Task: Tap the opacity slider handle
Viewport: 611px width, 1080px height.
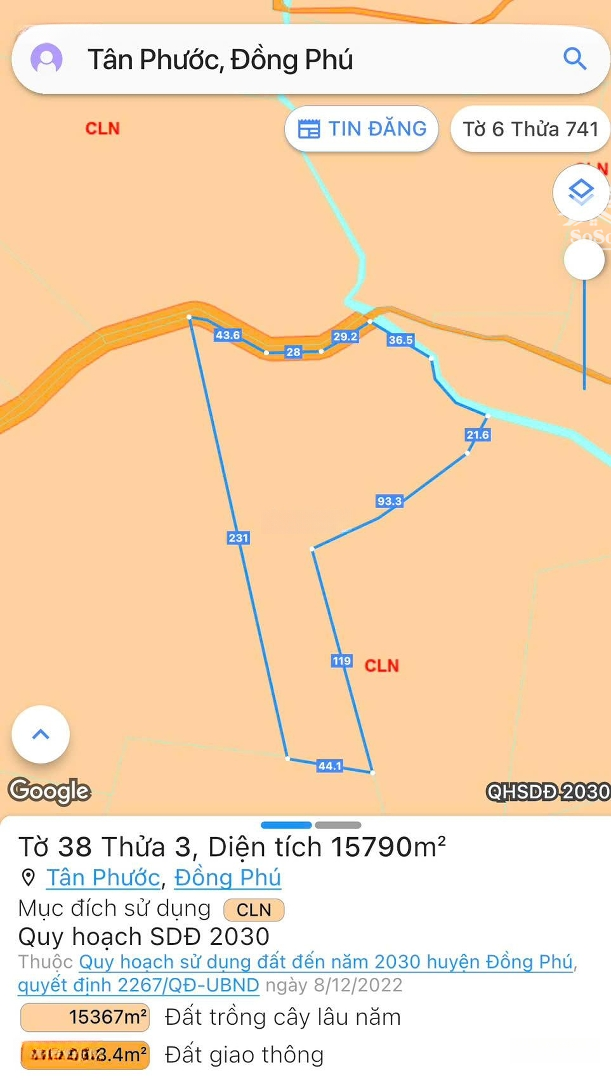Action: 584,260
